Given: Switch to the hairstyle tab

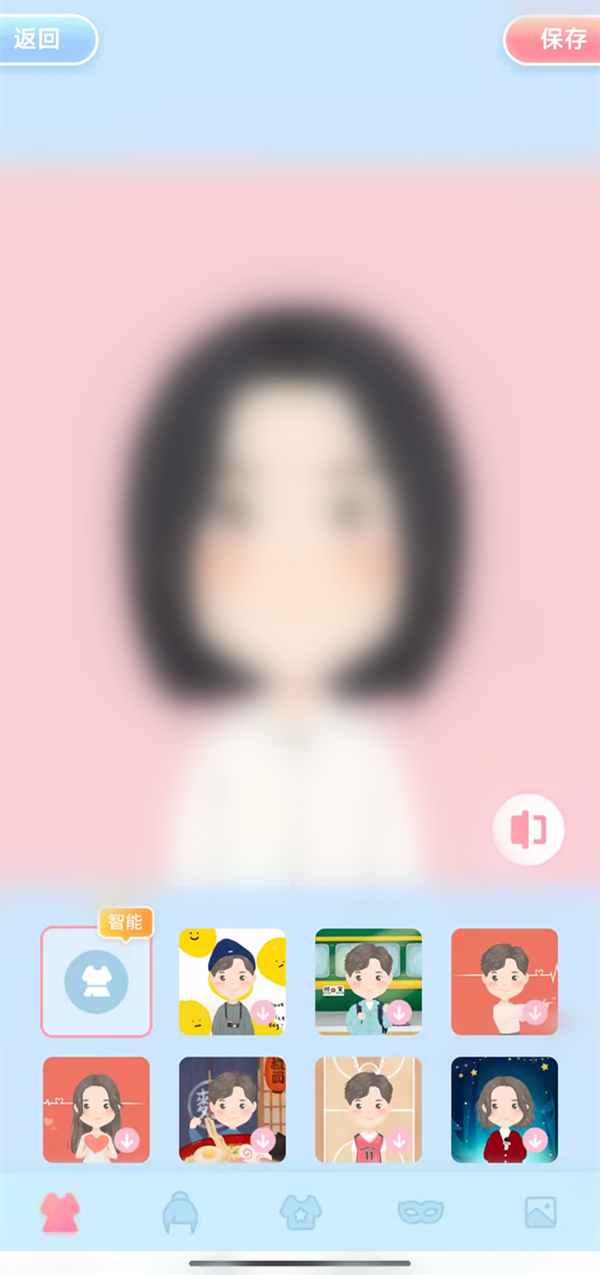Looking at the screenshot, I should tap(180, 1212).
